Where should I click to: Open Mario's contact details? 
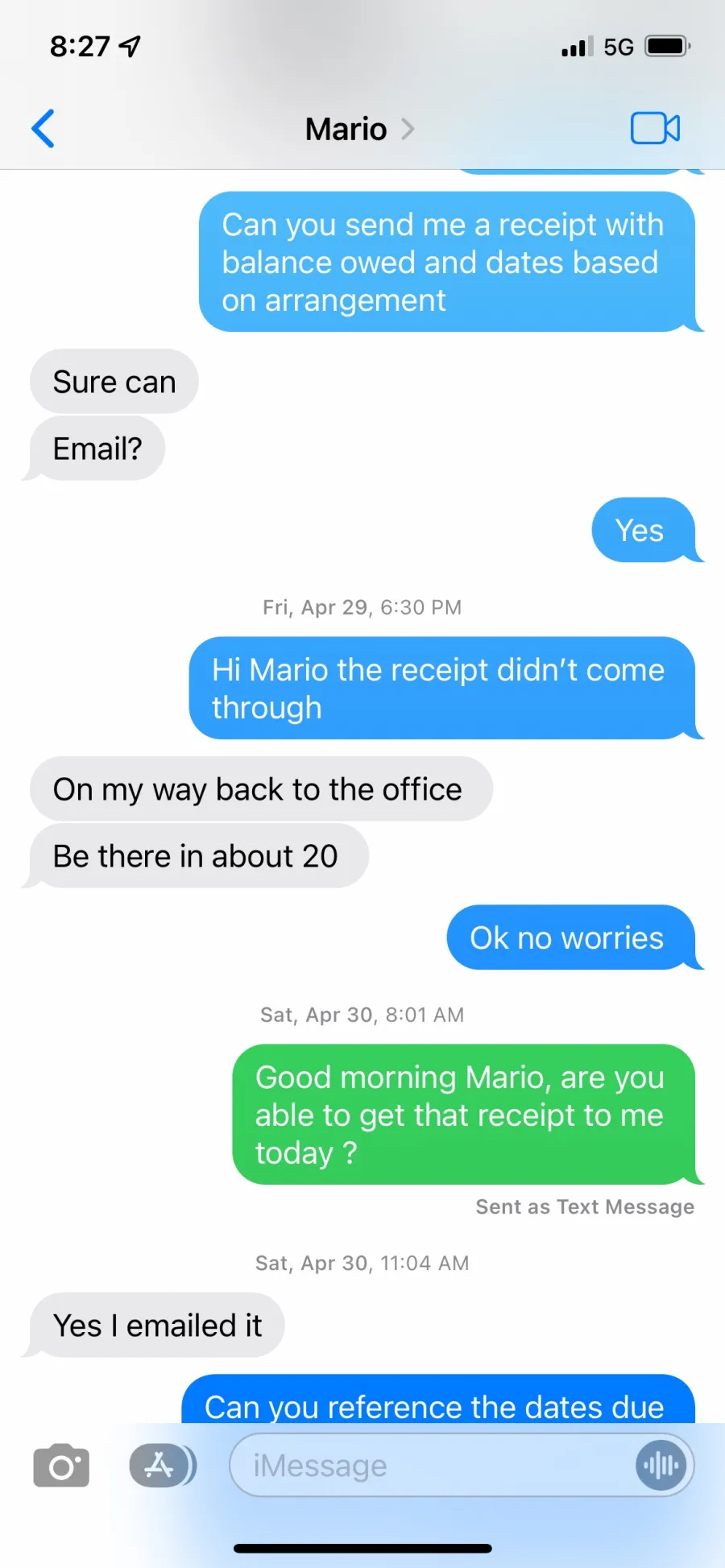click(359, 129)
